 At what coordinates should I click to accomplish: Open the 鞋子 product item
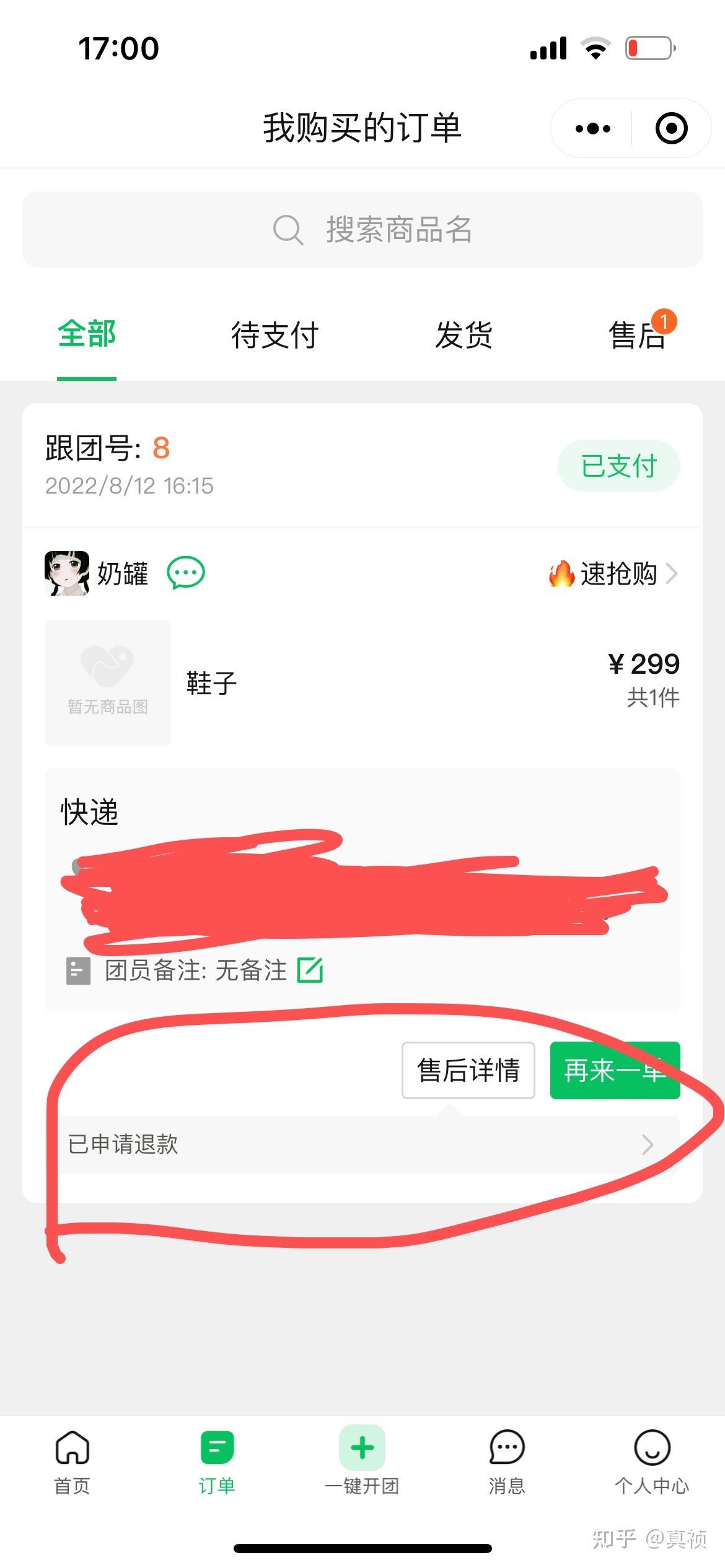pos(362,683)
